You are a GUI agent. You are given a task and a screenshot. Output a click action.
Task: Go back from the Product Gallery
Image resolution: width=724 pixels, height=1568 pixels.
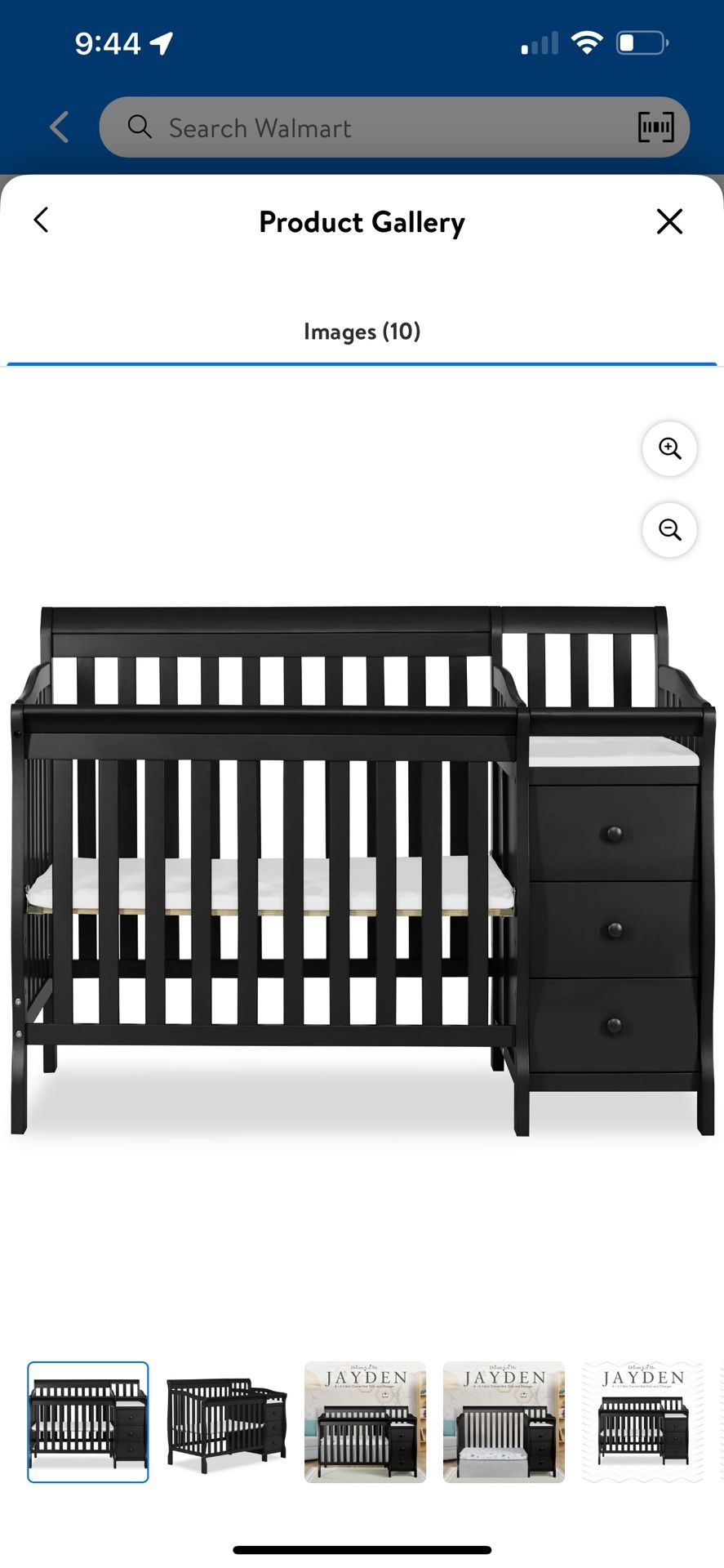pos(41,220)
